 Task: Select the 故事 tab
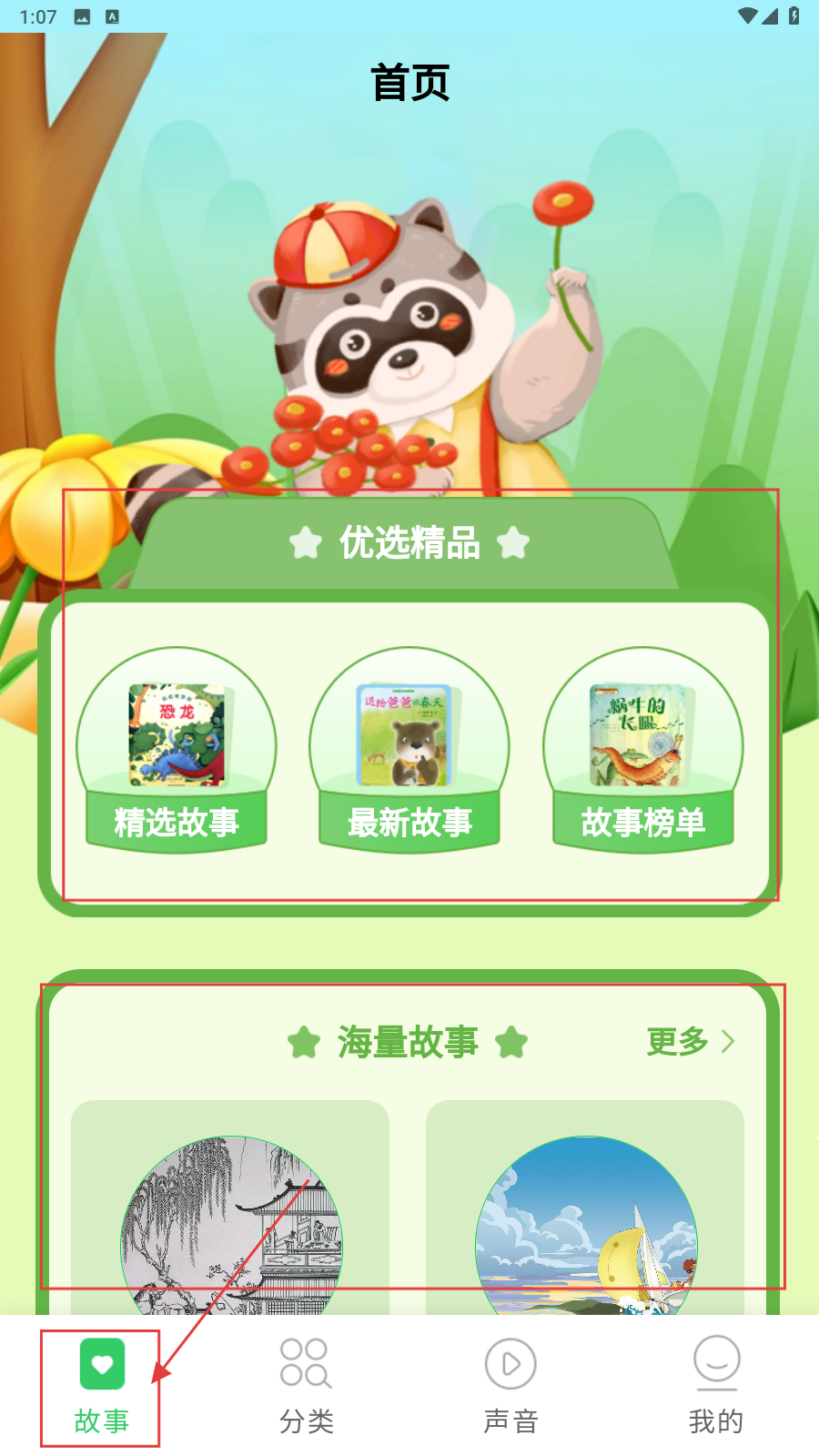point(101,1387)
